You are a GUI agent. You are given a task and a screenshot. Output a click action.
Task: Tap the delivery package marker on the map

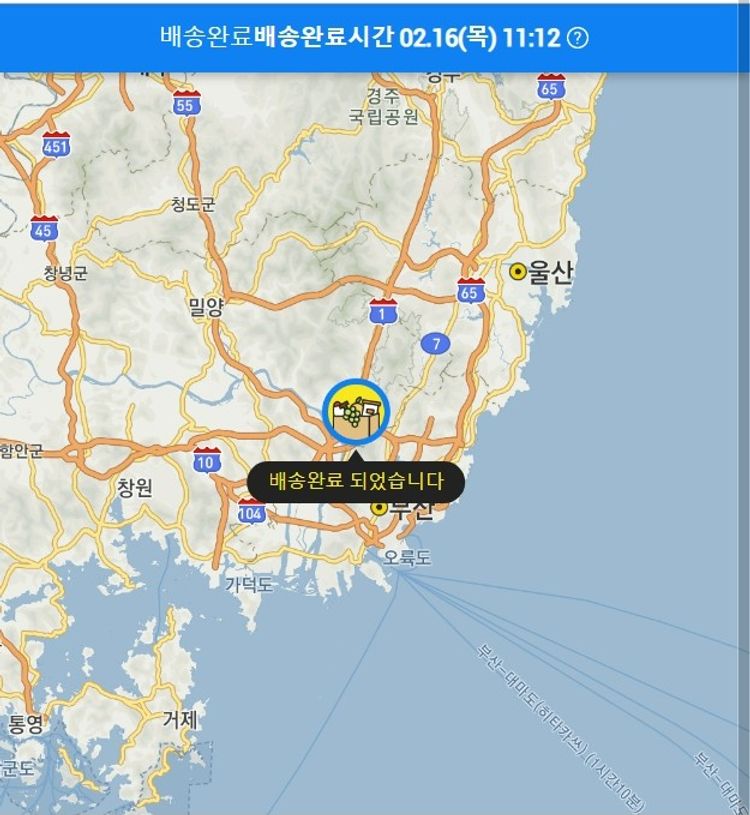pyautogui.click(x=354, y=412)
